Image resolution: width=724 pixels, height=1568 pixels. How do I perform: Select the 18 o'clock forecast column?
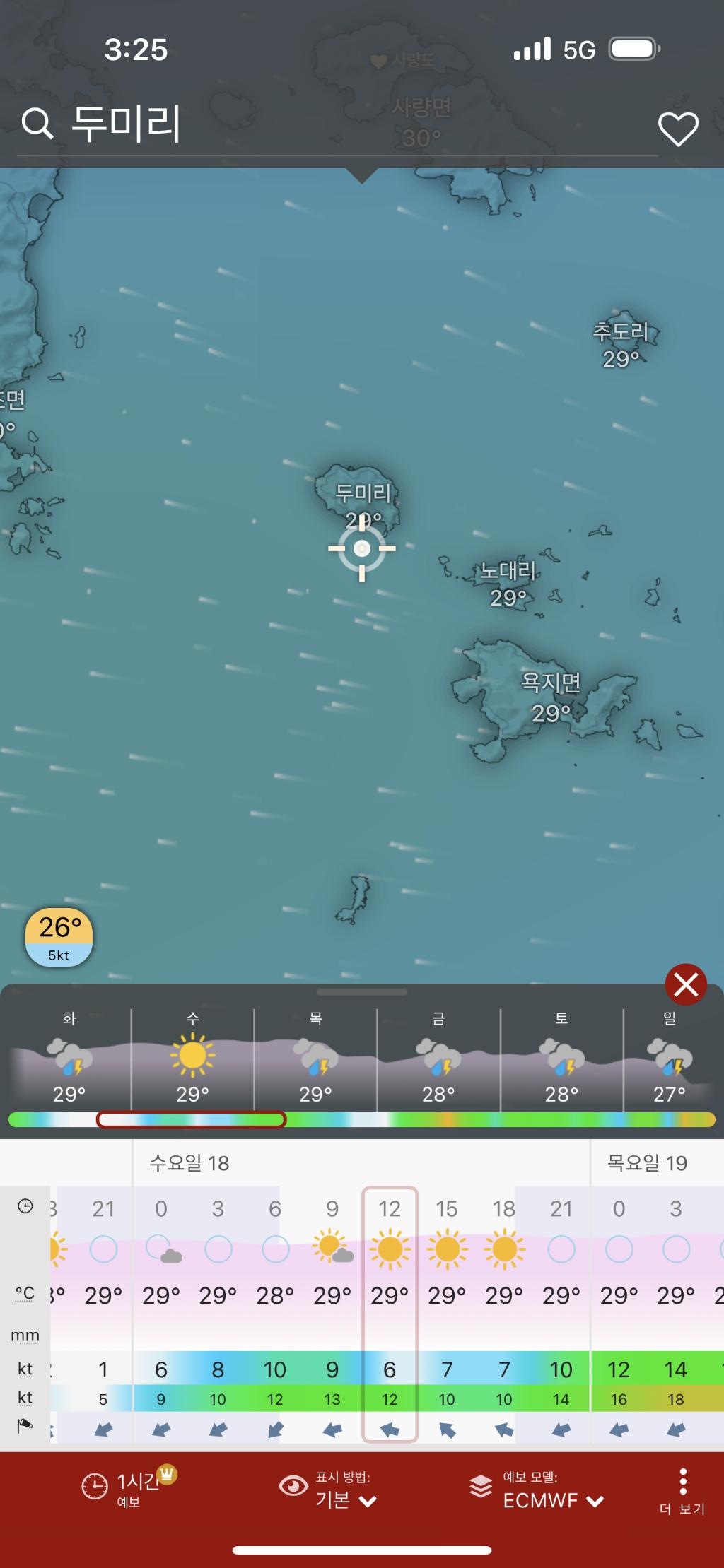click(504, 1314)
